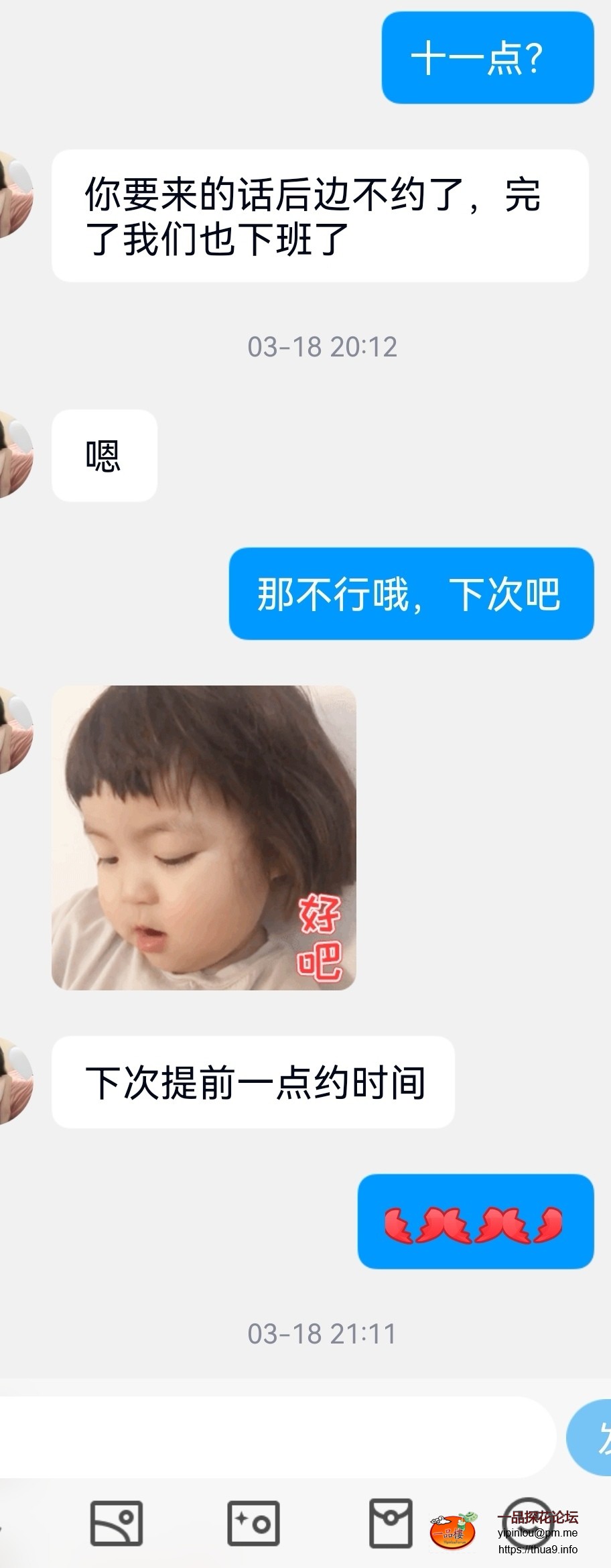Open the camera capture icon
This screenshot has height=1568, width=611.
[253, 1522]
